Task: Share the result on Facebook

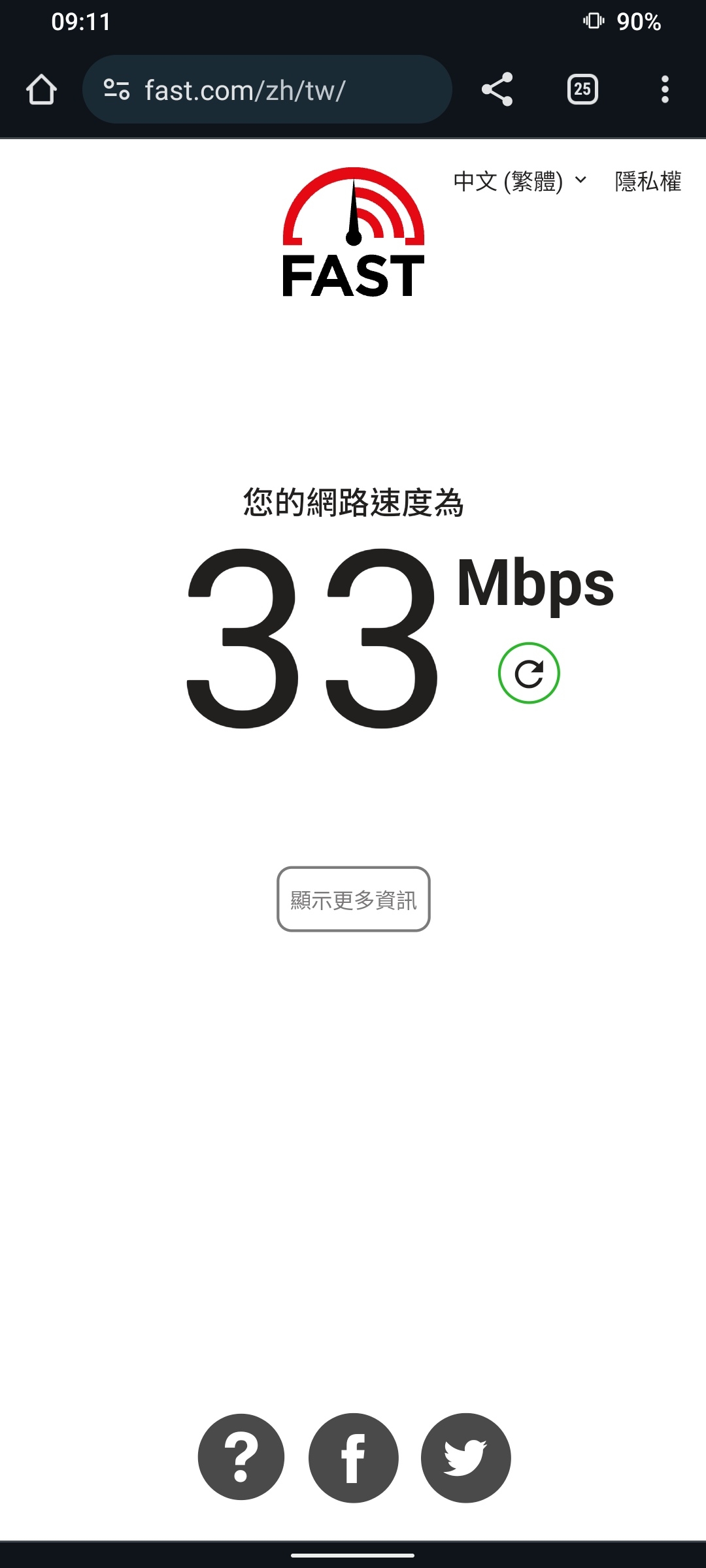Action: coord(354,1458)
